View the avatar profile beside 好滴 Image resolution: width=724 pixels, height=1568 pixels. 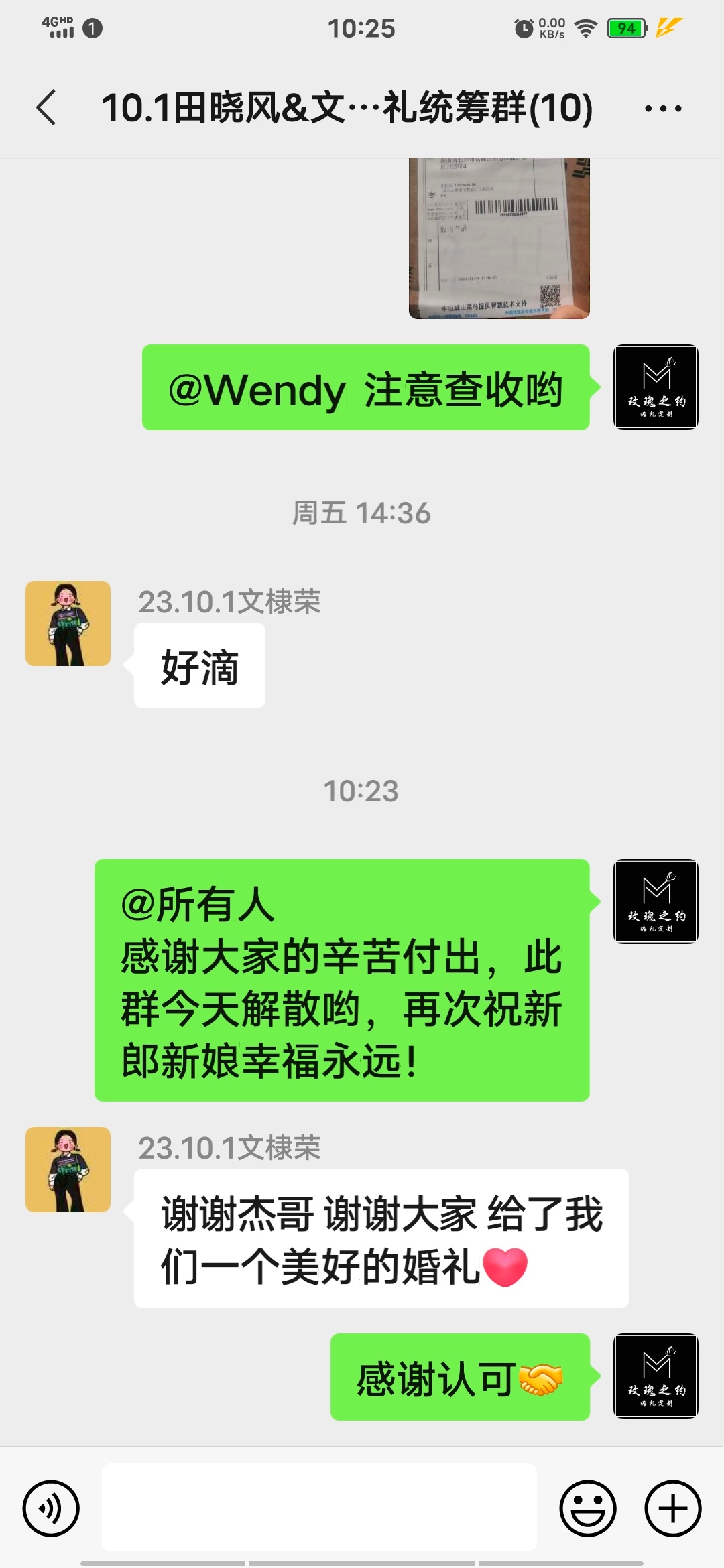[x=68, y=623]
